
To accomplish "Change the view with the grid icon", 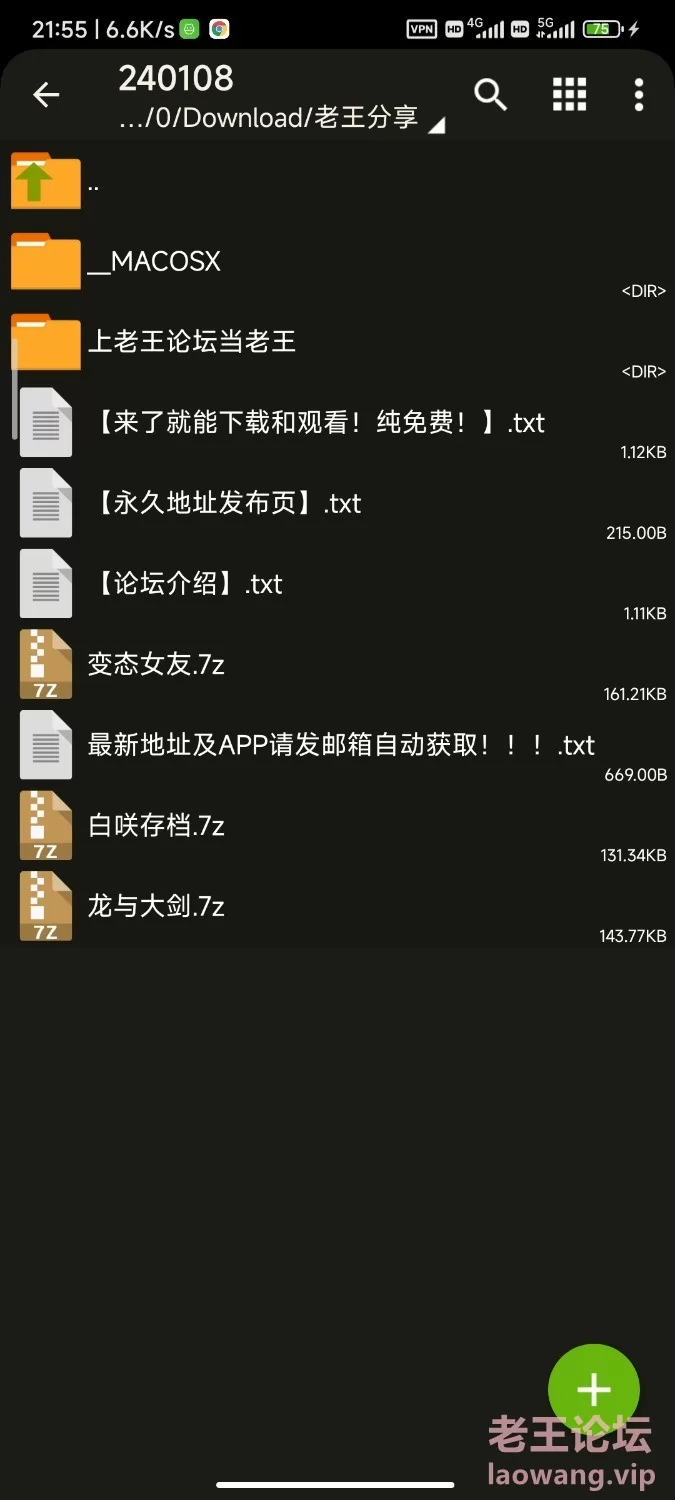I will 569,95.
